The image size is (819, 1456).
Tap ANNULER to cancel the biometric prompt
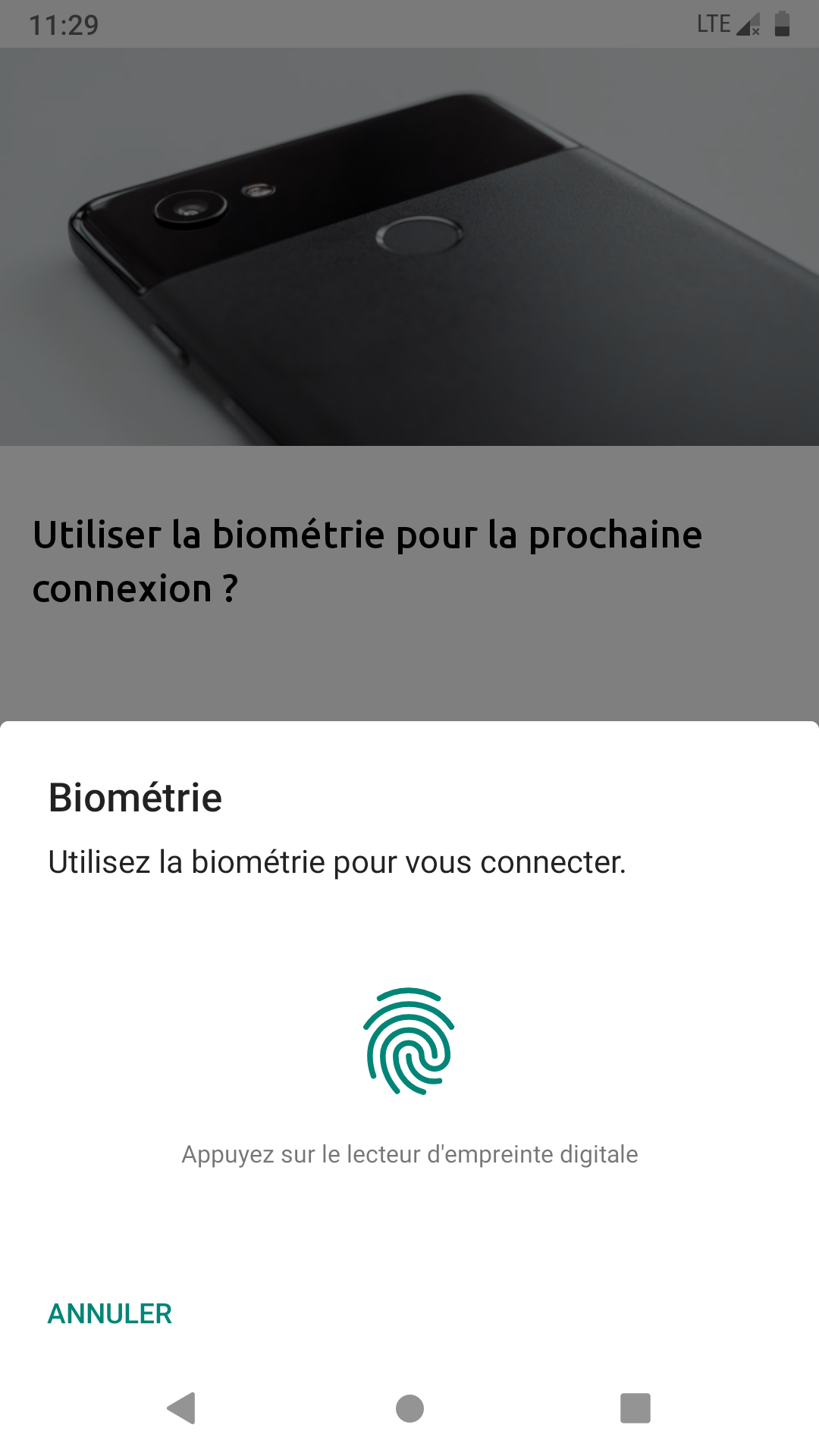pyautogui.click(x=110, y=1313)
